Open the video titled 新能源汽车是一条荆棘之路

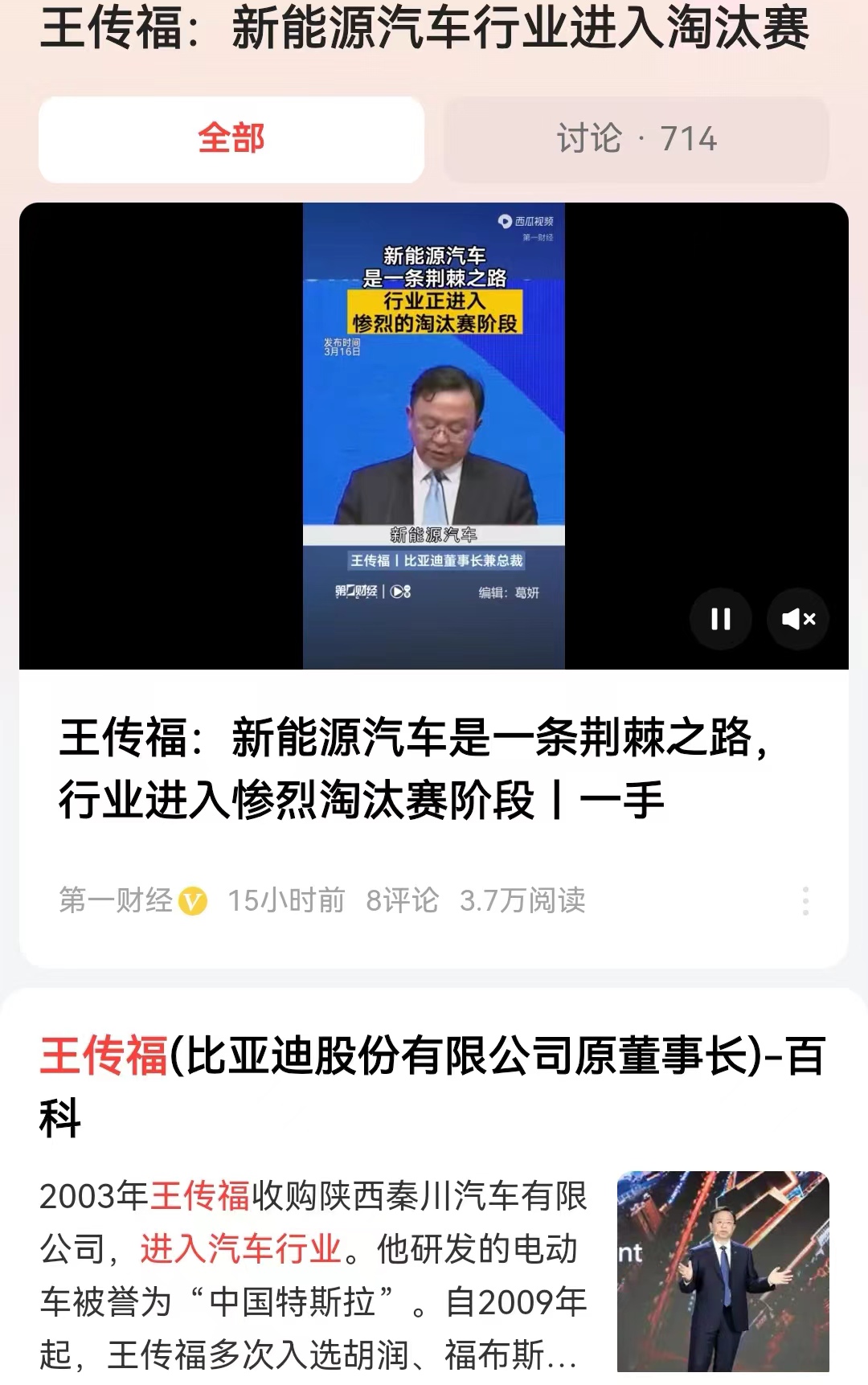pyautogui.click(x=418, y=768)
